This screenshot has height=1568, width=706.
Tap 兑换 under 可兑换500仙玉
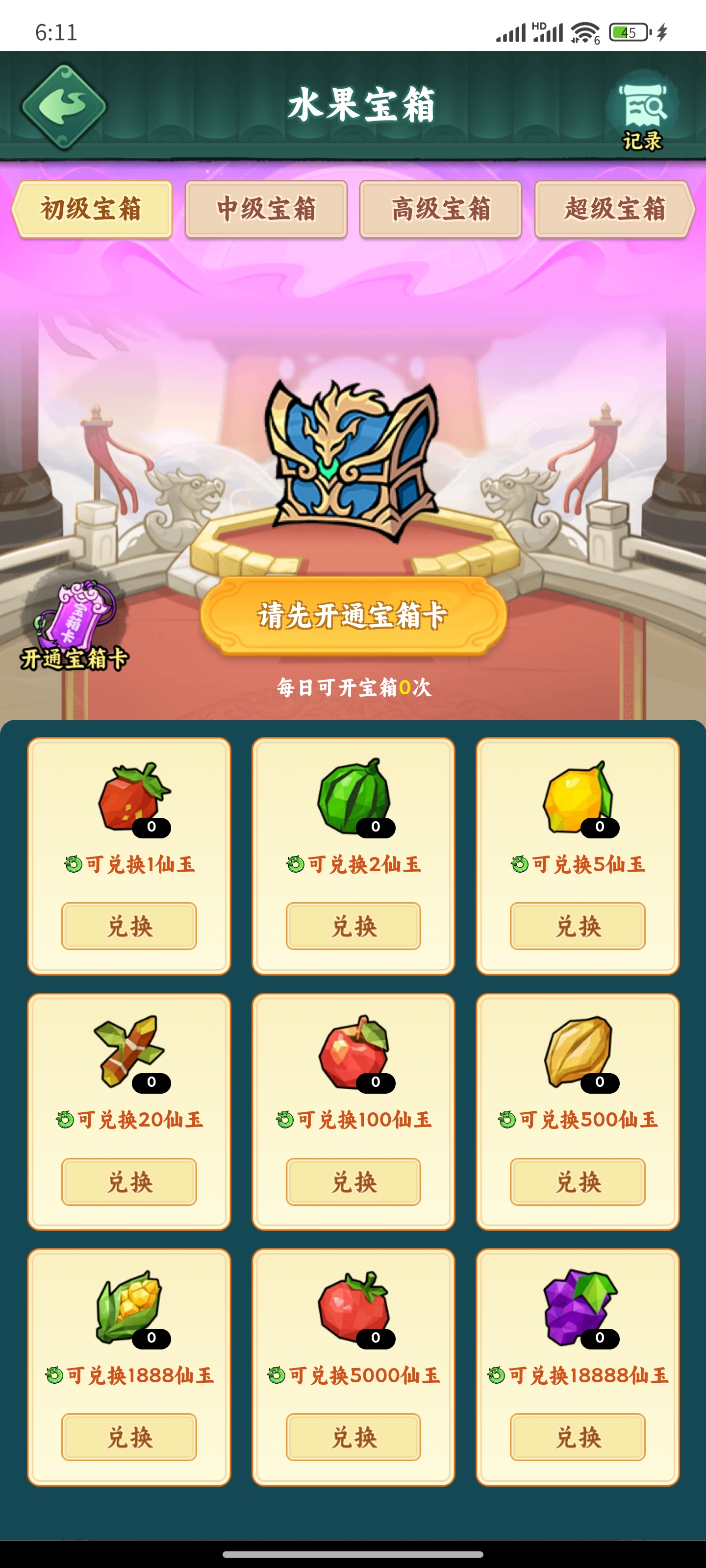[578, 1181]
